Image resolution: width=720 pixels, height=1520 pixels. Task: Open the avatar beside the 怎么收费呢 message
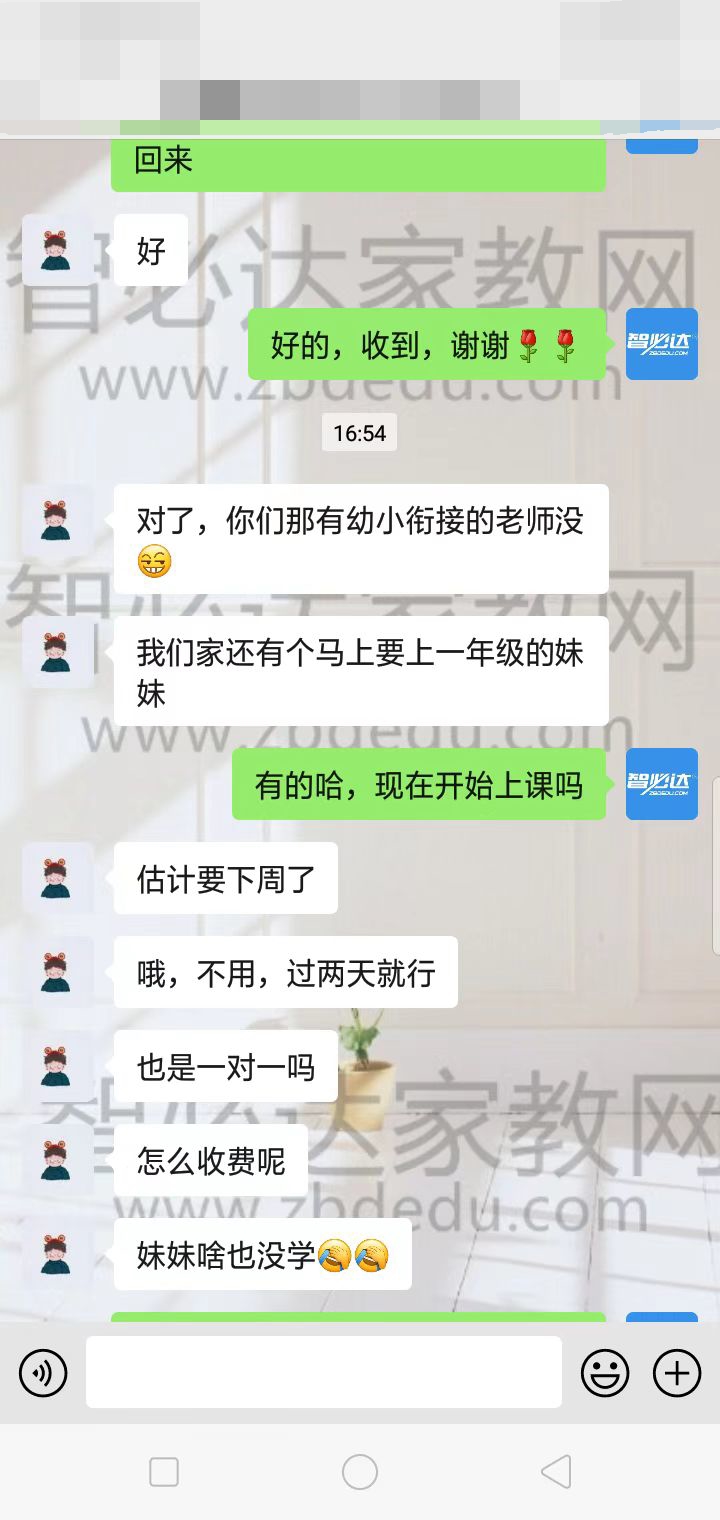click(x=57, y=1161)
